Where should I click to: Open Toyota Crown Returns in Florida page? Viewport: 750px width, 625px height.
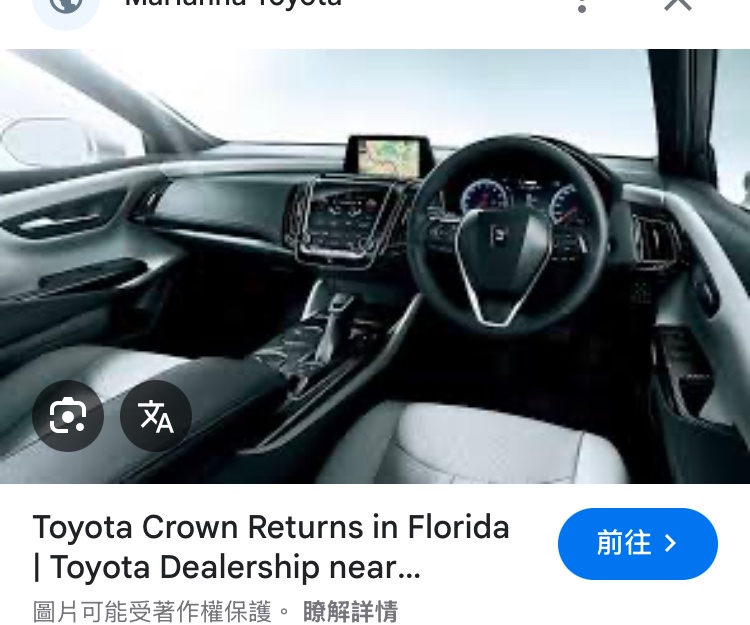click(x=270, y=546)
